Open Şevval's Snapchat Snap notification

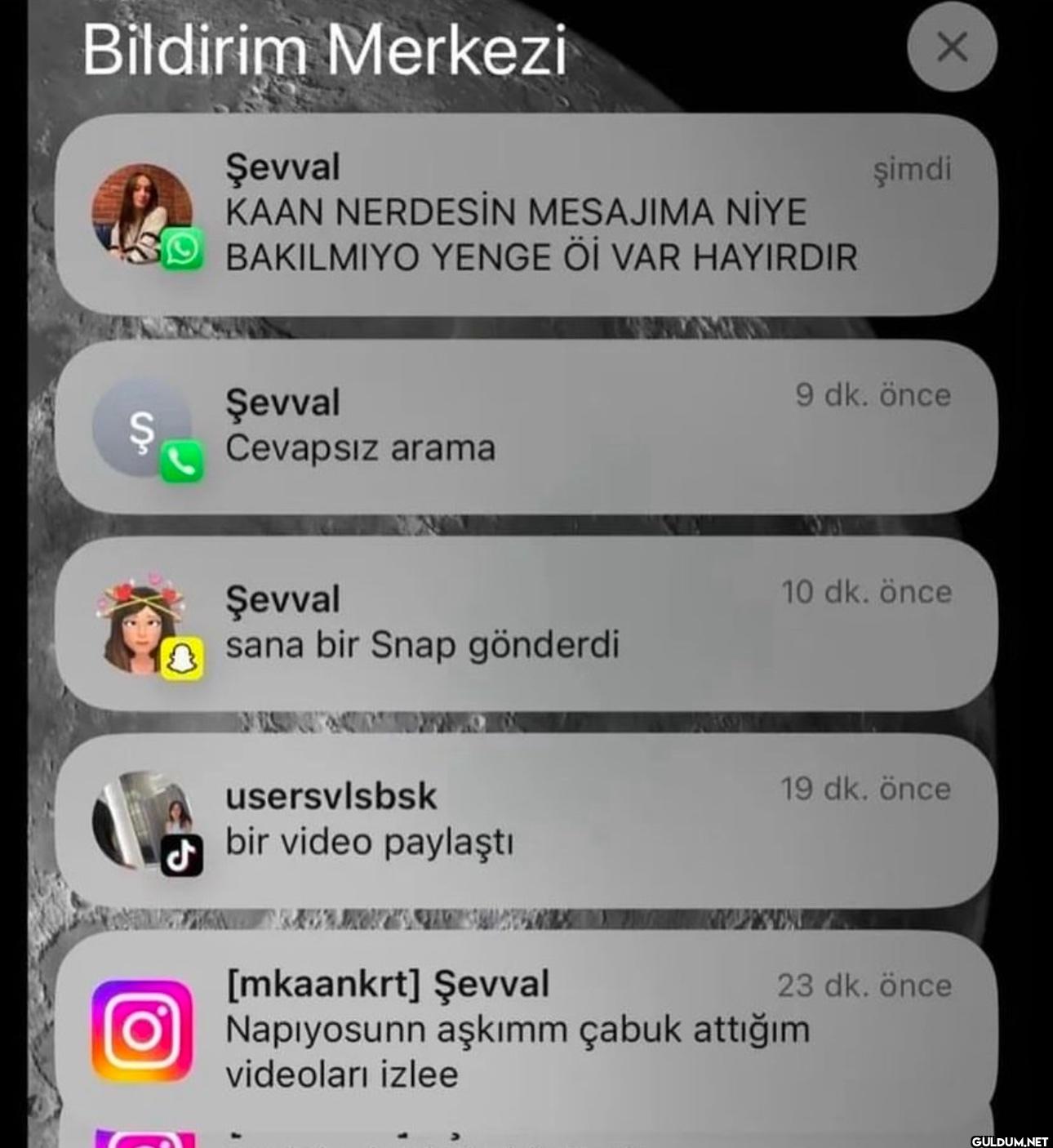click(x=526, y=624)
